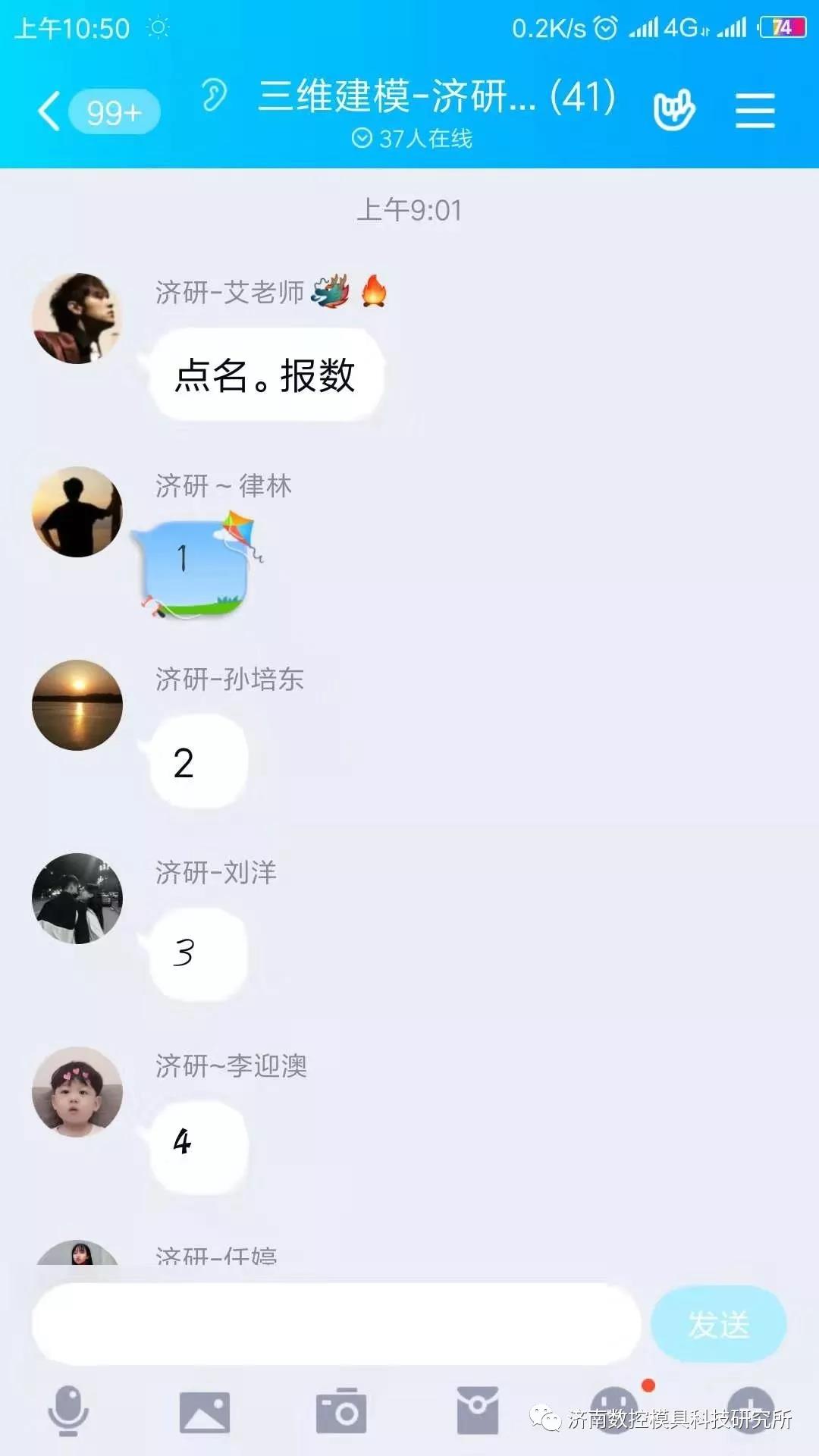View 济研~律林's avatar profile
The height and width of the screenshot is (1456, 819).
click(77, 512)
